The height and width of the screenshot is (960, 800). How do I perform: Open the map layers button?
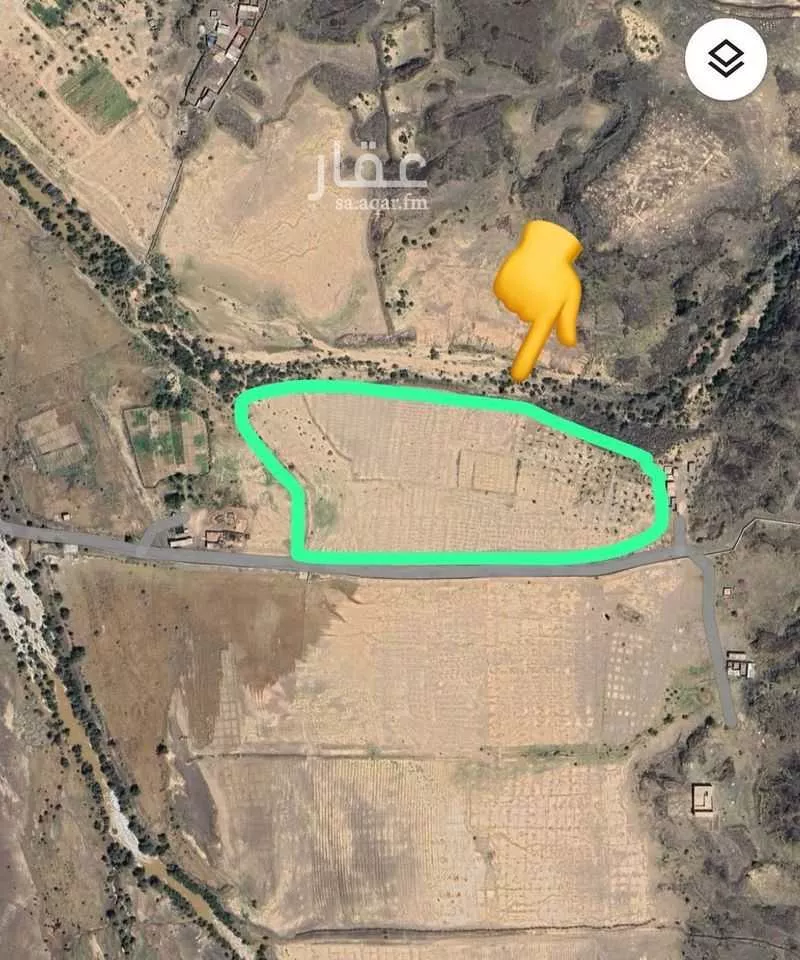tap(726, 59)
